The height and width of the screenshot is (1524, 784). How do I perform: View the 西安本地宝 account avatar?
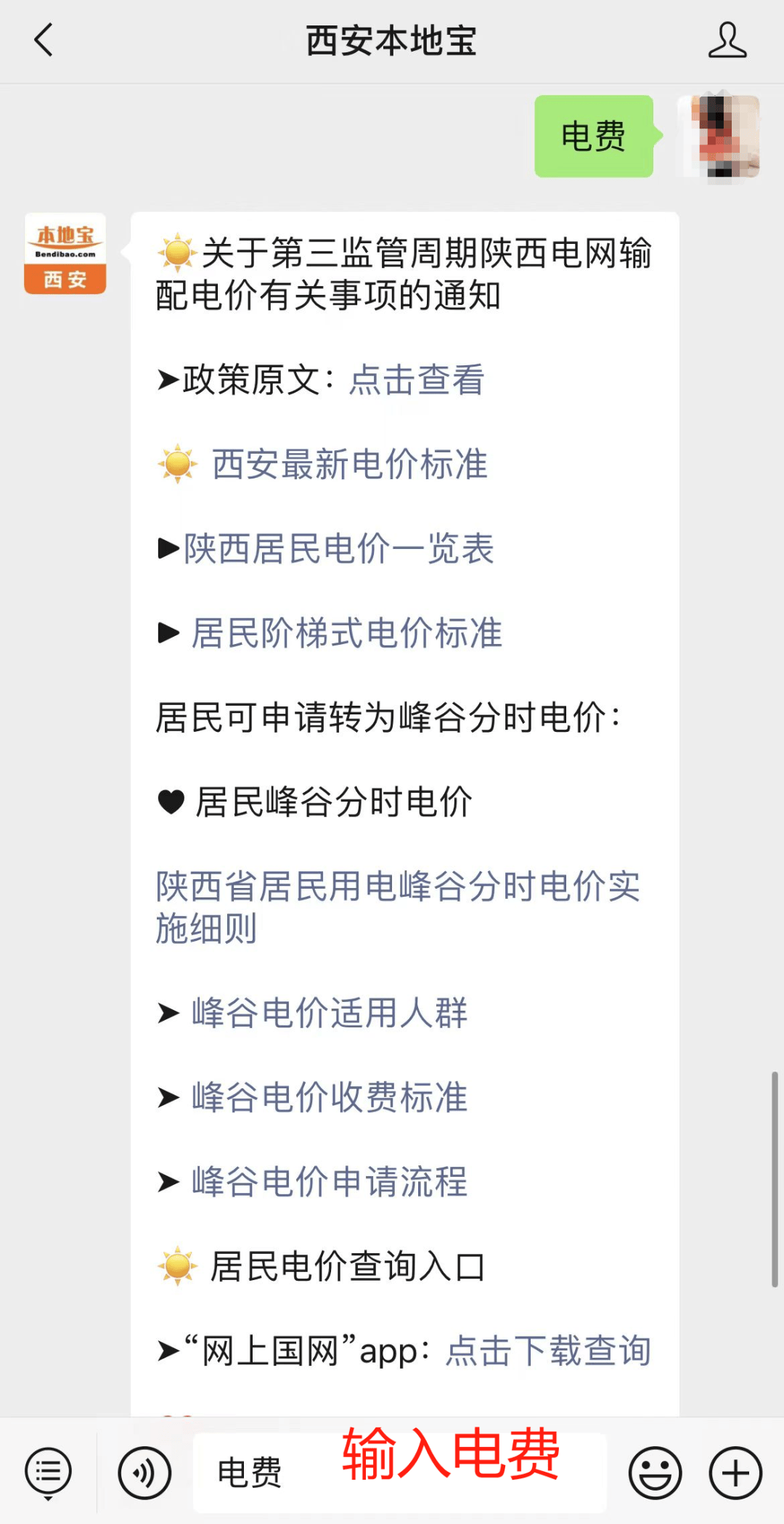(x=65, y=253)
